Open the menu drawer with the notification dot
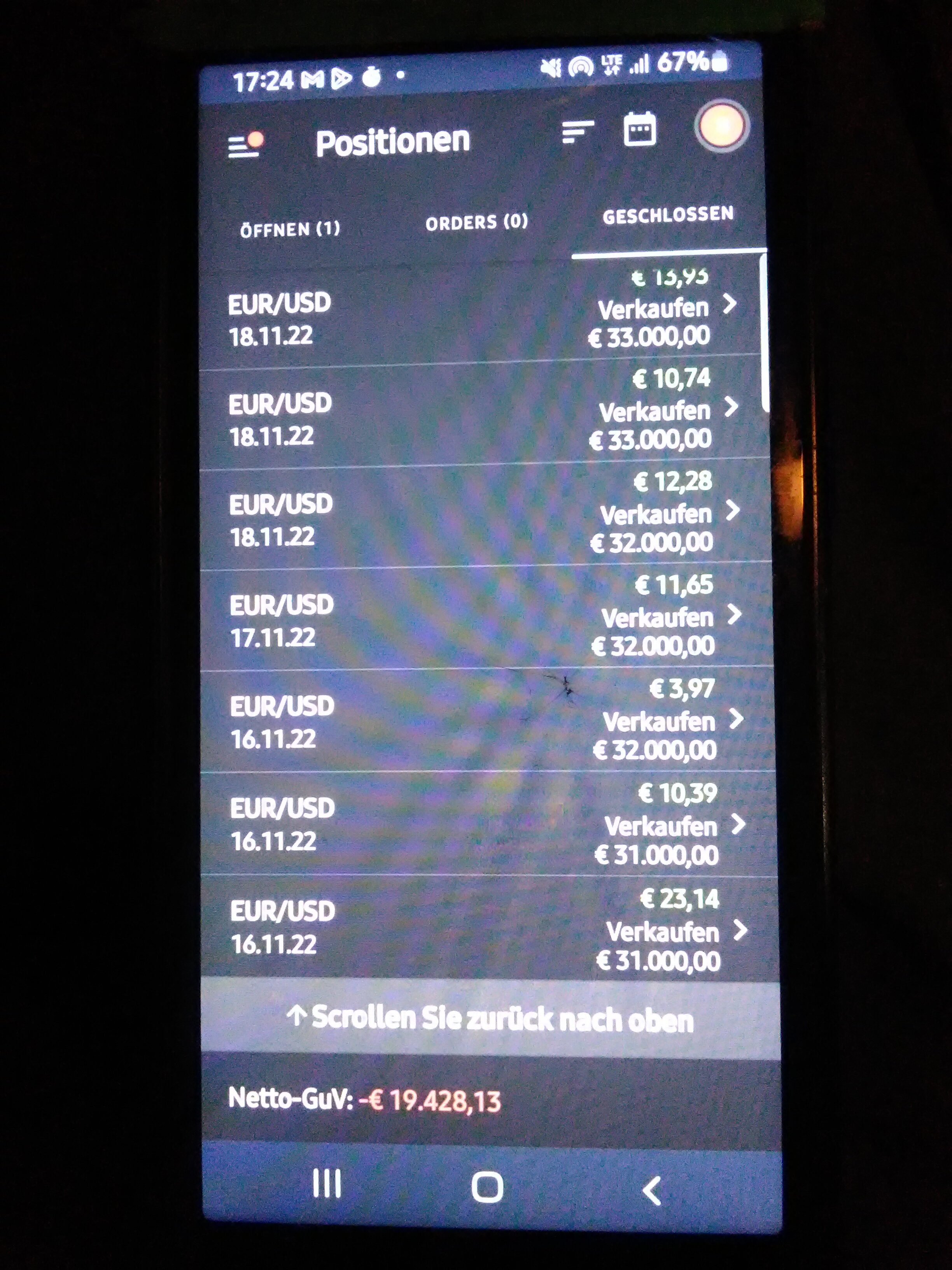 [x=246, y=145]
